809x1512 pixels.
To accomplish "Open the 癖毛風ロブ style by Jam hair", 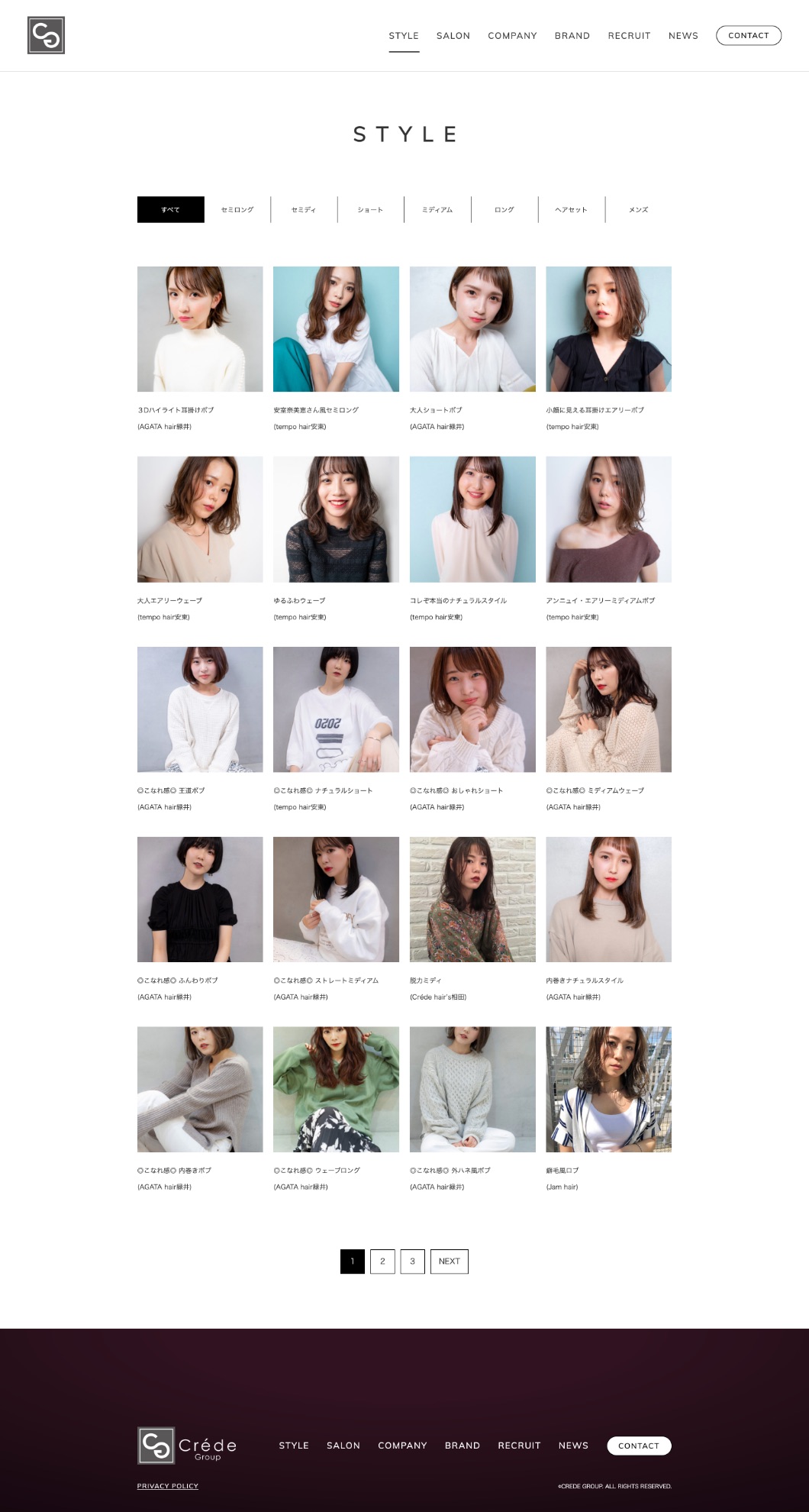I will tap(608, 1089).
